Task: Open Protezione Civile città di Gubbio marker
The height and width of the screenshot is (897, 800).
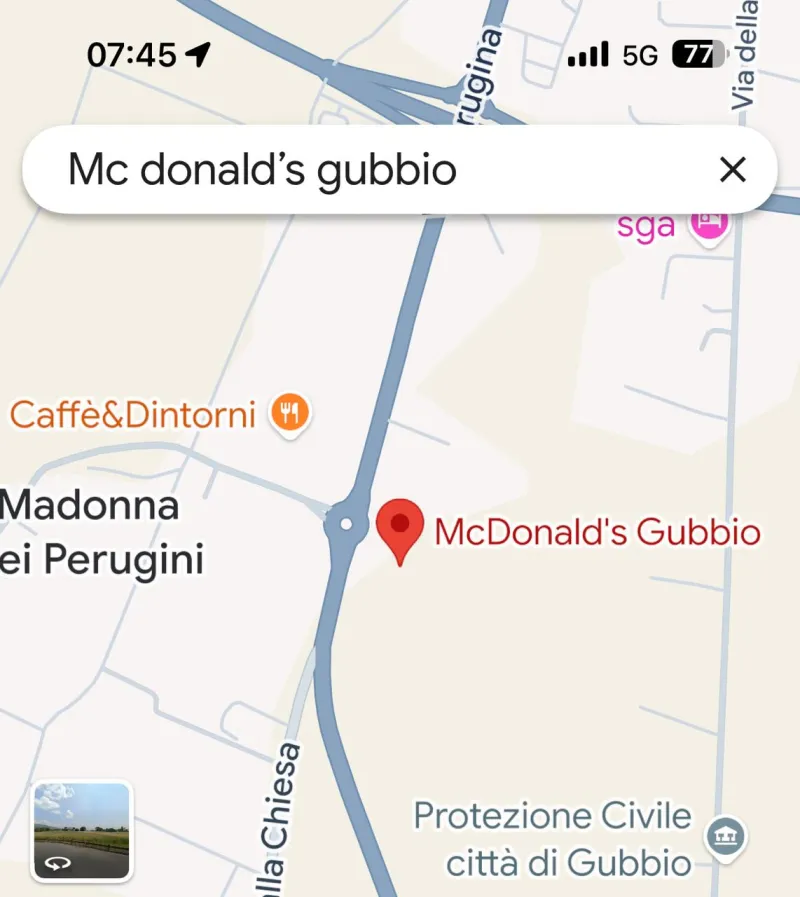Action: [722, 838]
